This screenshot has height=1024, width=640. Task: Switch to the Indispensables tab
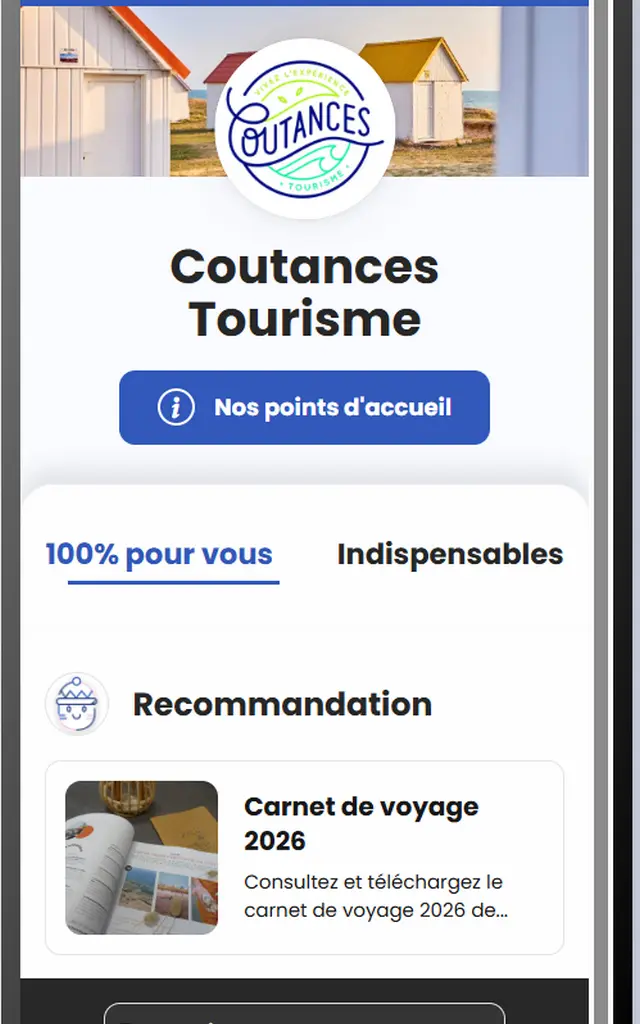pos(449,554)
